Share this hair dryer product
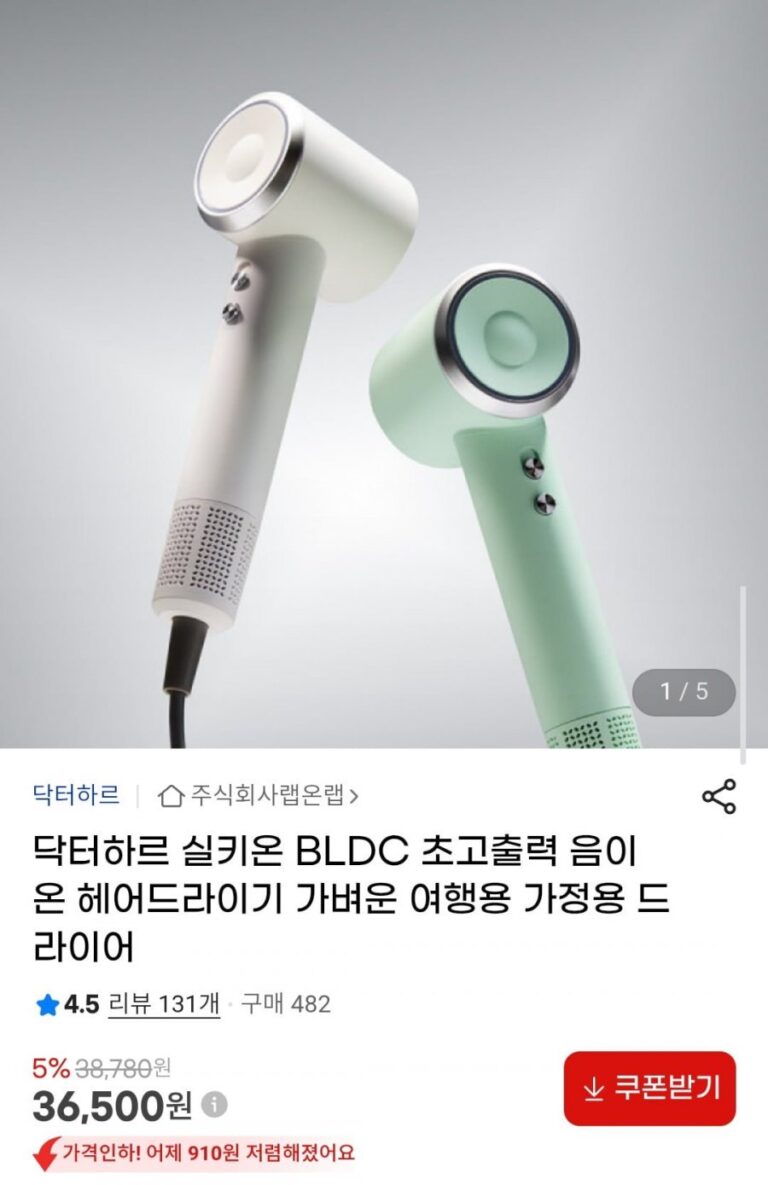 tap(718, 796)
